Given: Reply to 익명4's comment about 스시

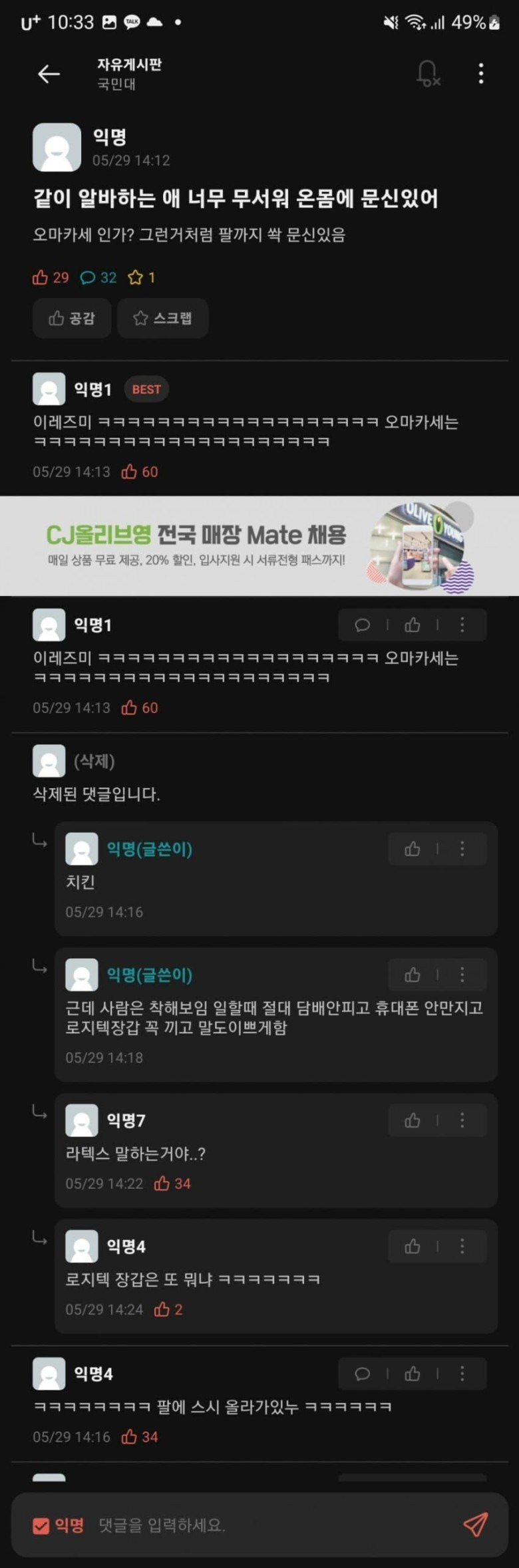Looking at the screenshot, I should pos(363,1374).
